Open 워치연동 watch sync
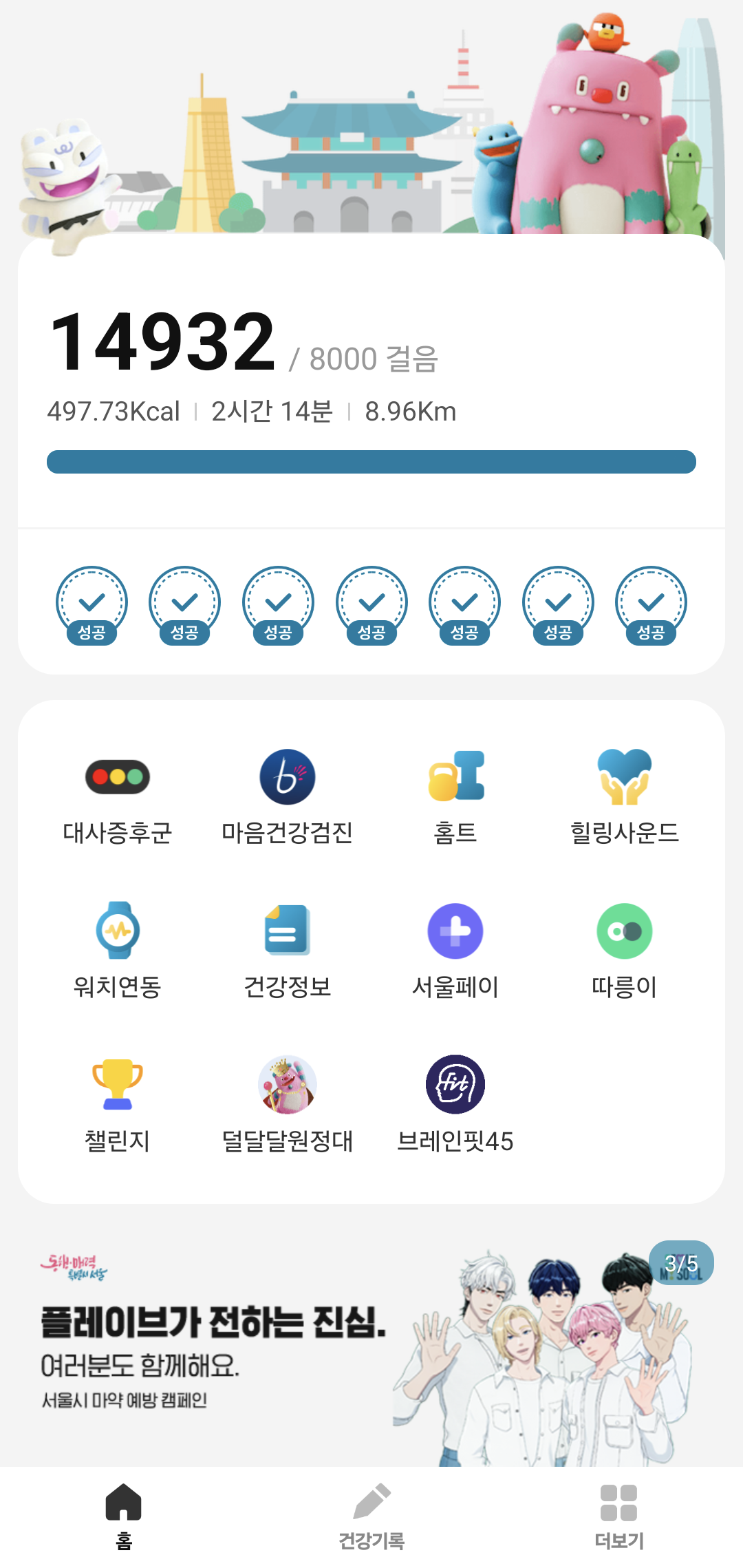The width and height of the screenshot is (743, 1568). click(x=118, y=950)
